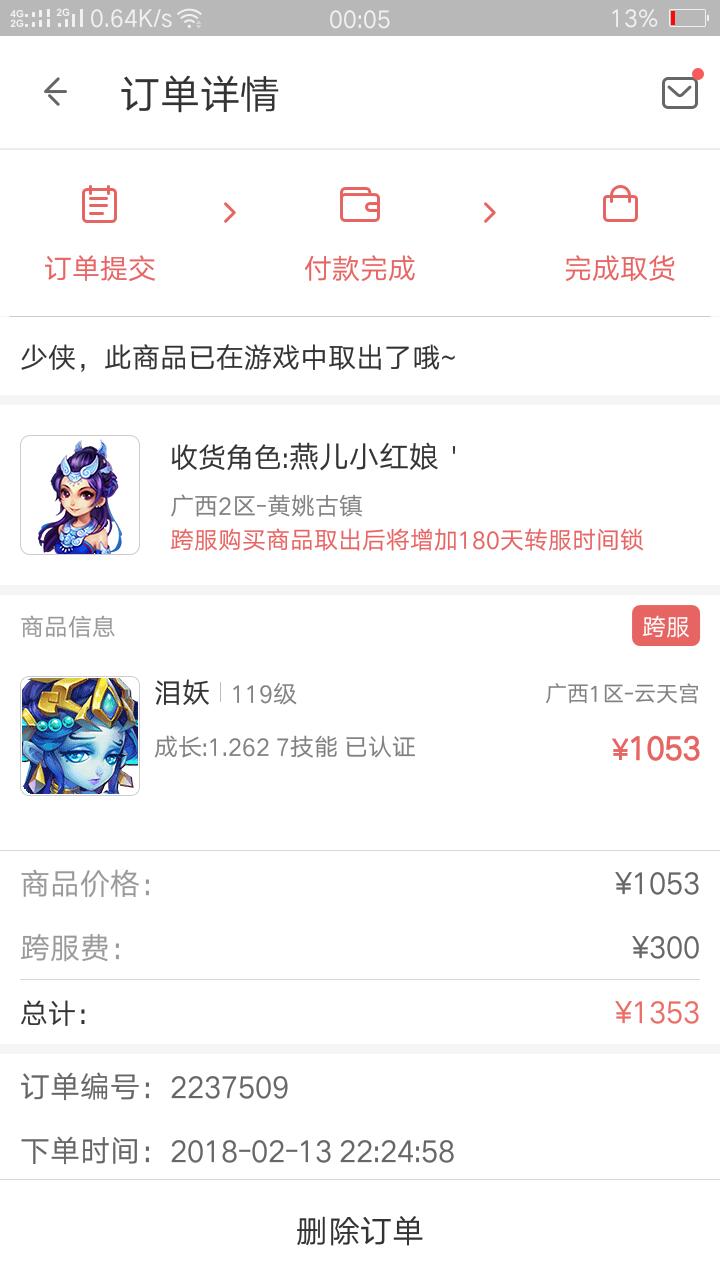Open the 泪妖 product item

tap(360, 735)
